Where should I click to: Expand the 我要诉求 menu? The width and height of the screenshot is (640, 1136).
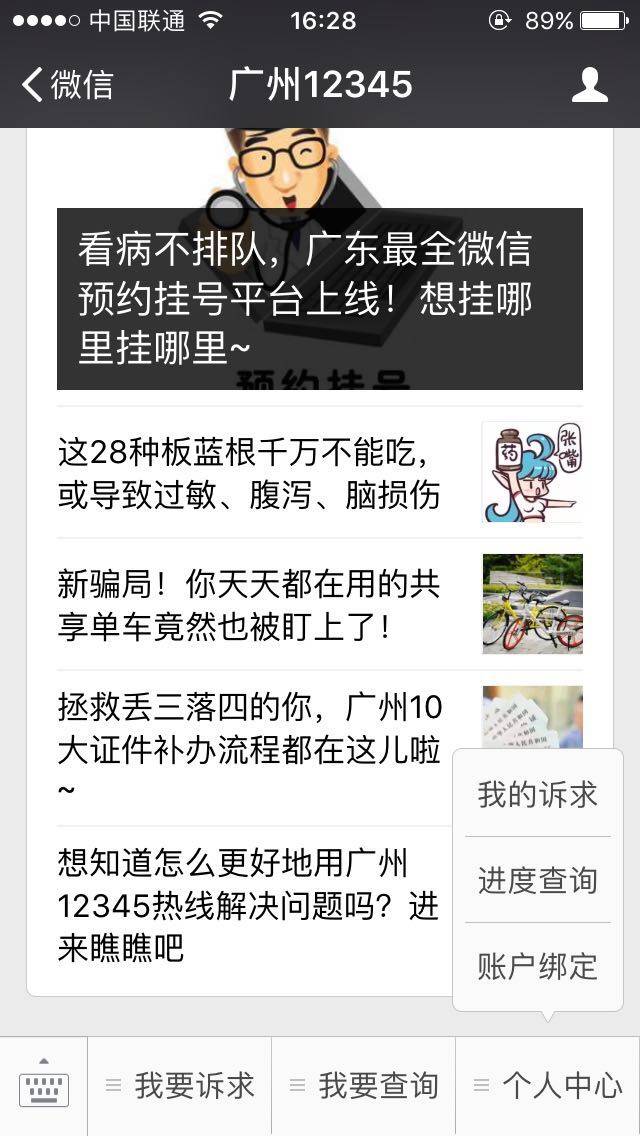[x=181, y=1086]
